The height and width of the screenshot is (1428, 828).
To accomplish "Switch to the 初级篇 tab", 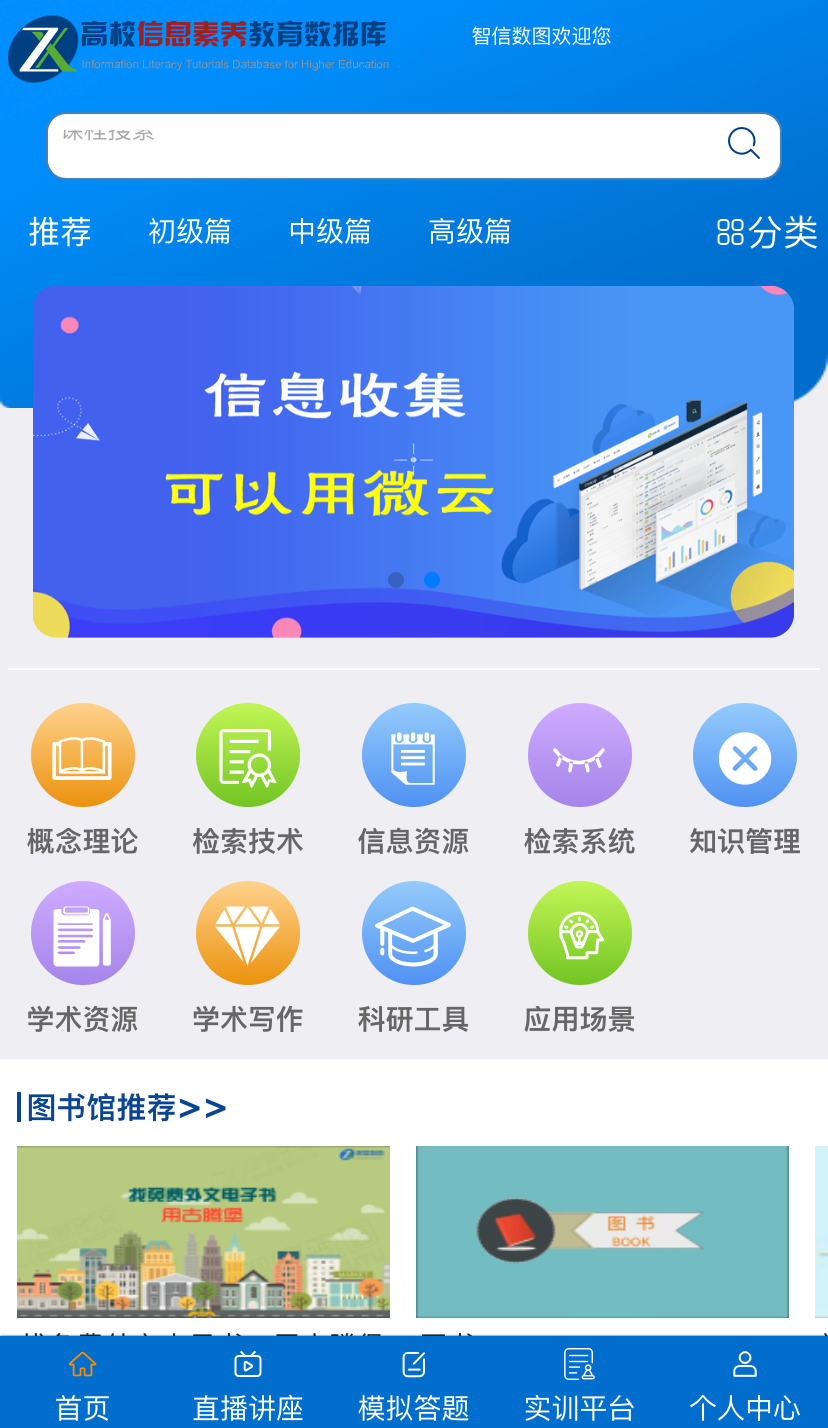I will 190,232.
